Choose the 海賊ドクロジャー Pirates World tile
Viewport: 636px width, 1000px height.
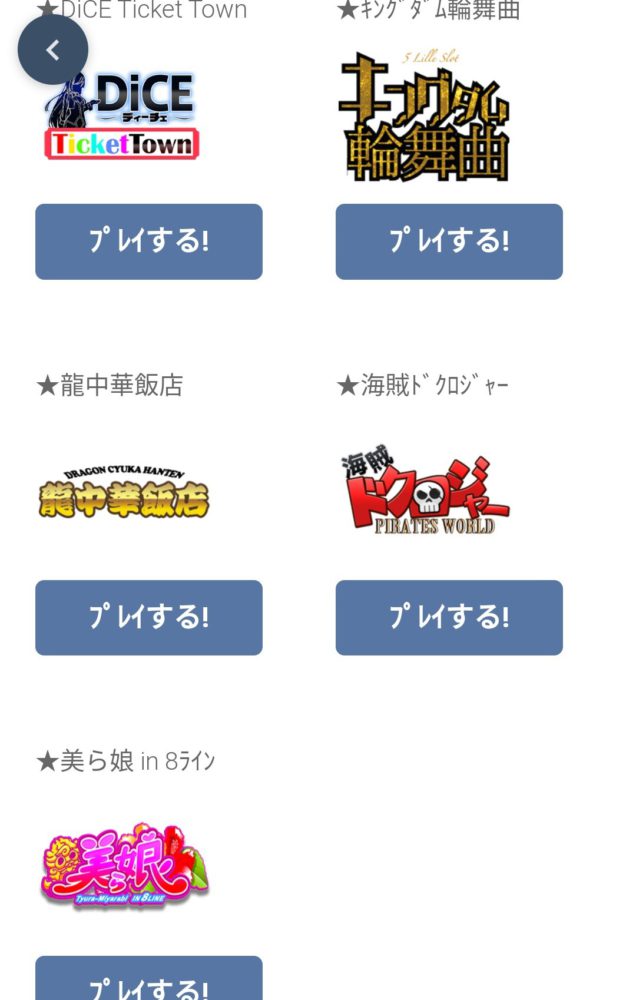coord(425,493)
